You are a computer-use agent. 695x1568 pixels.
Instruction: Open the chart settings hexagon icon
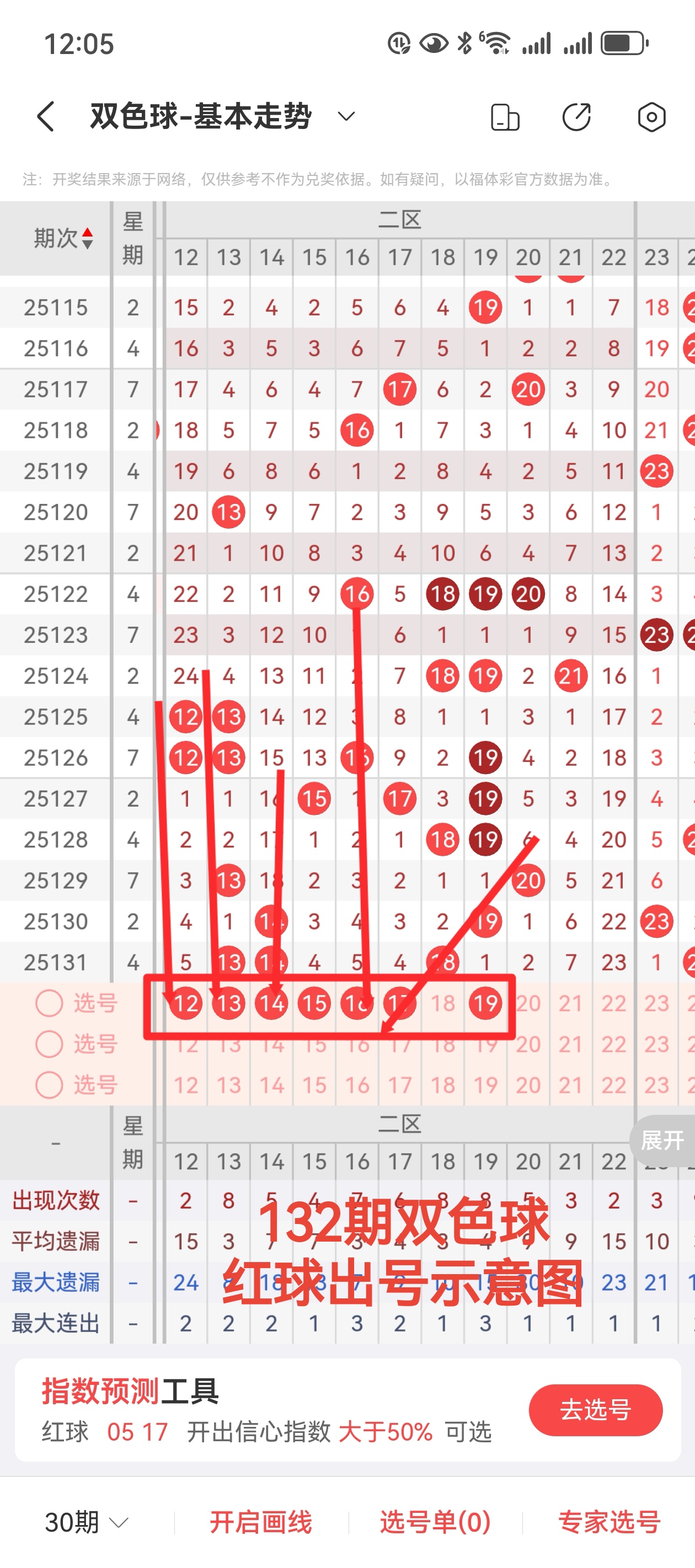click(651, 117)
